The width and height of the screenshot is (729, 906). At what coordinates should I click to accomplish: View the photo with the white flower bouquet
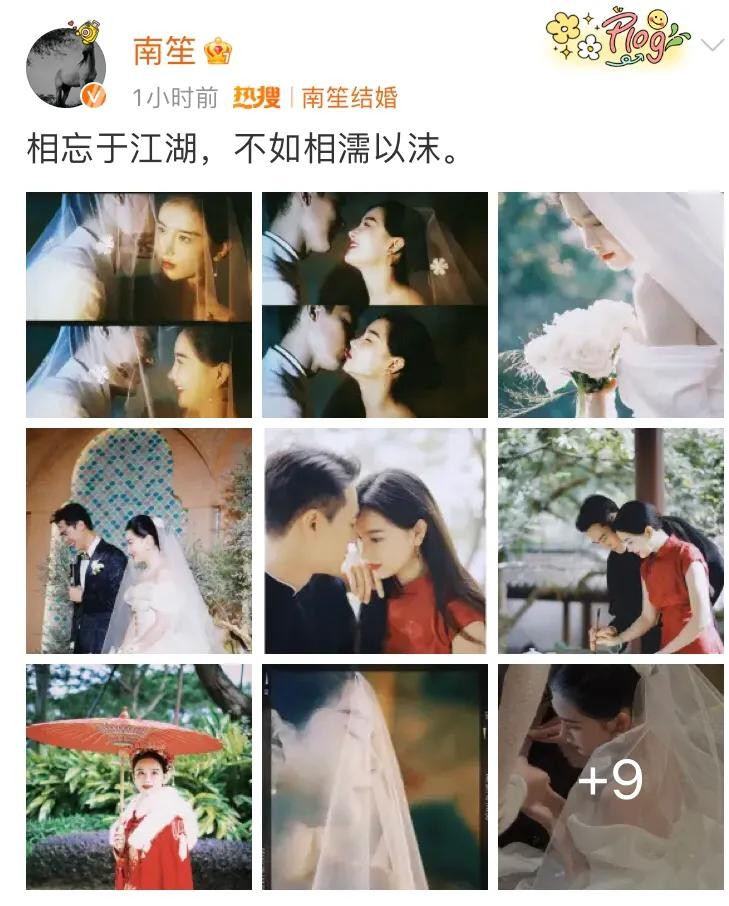pos(610,305)
